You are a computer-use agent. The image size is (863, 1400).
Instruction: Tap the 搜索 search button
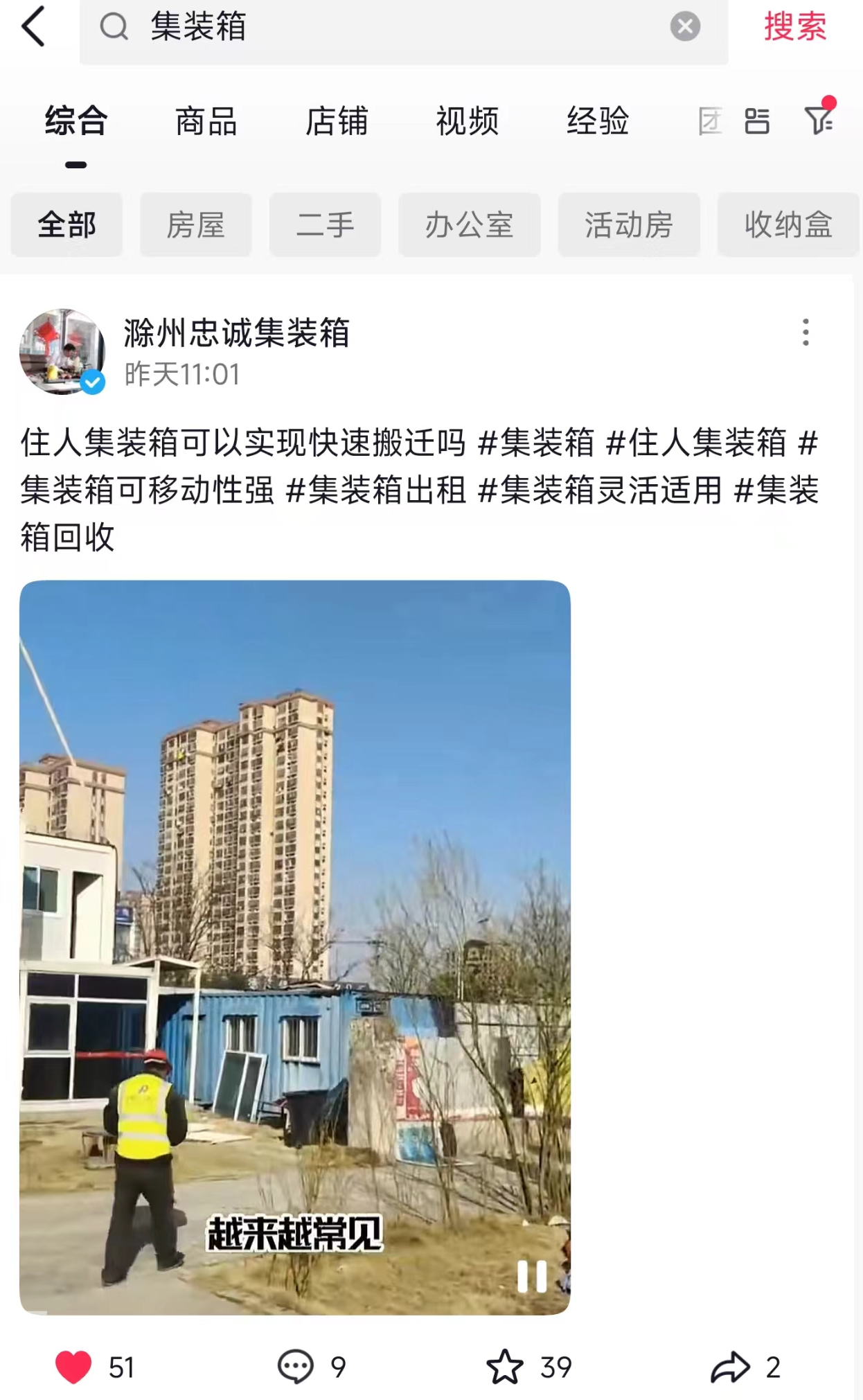(795, 28)
